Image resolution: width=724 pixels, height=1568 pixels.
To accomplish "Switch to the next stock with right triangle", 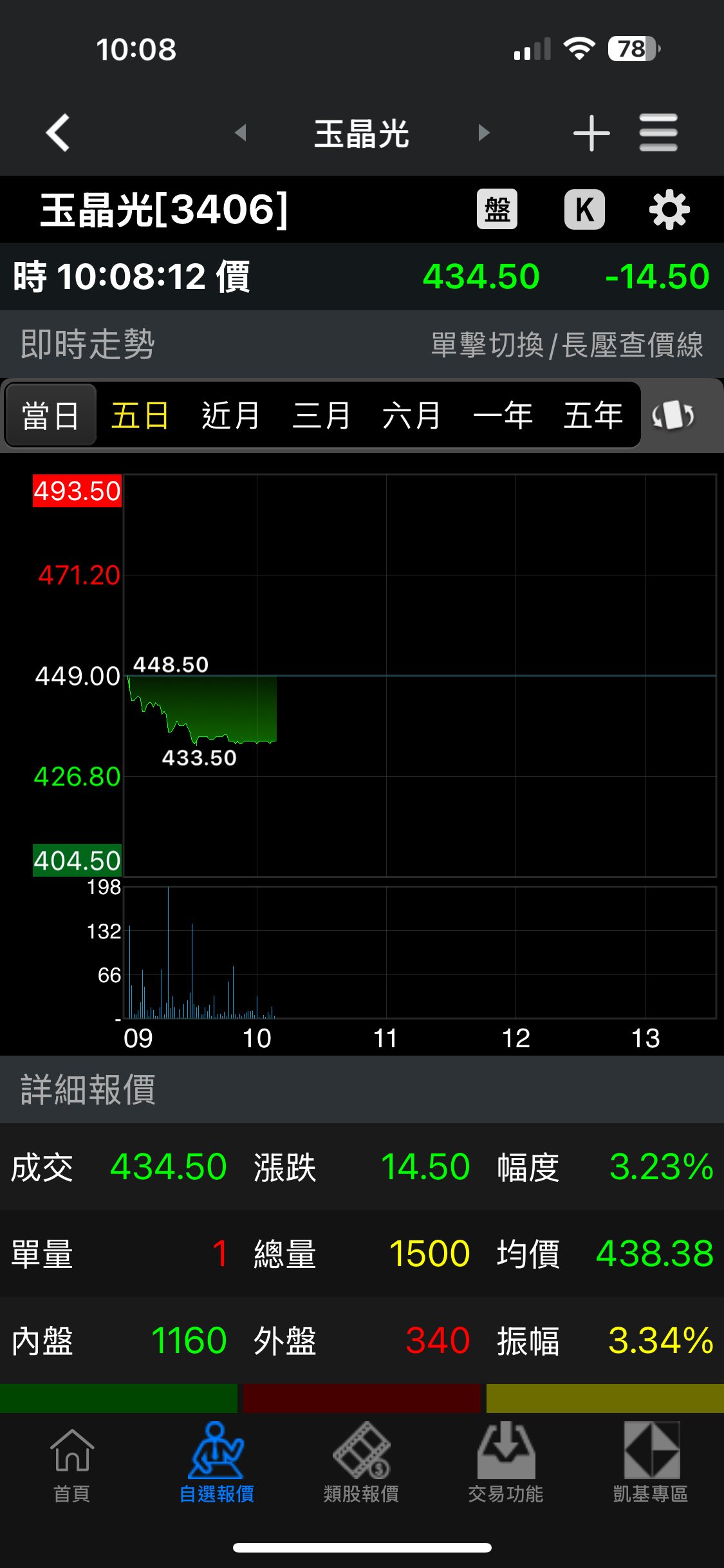I will (x=484, y=133).
